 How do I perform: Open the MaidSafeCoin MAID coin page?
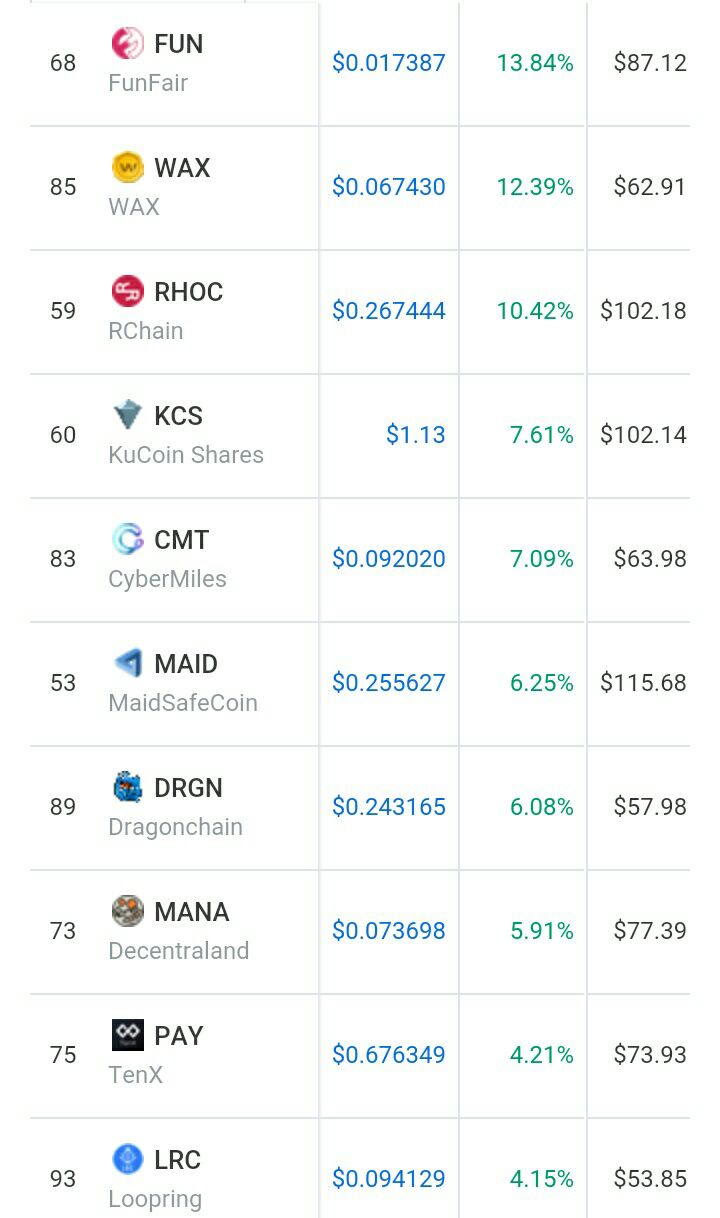(x=185, y=664)
